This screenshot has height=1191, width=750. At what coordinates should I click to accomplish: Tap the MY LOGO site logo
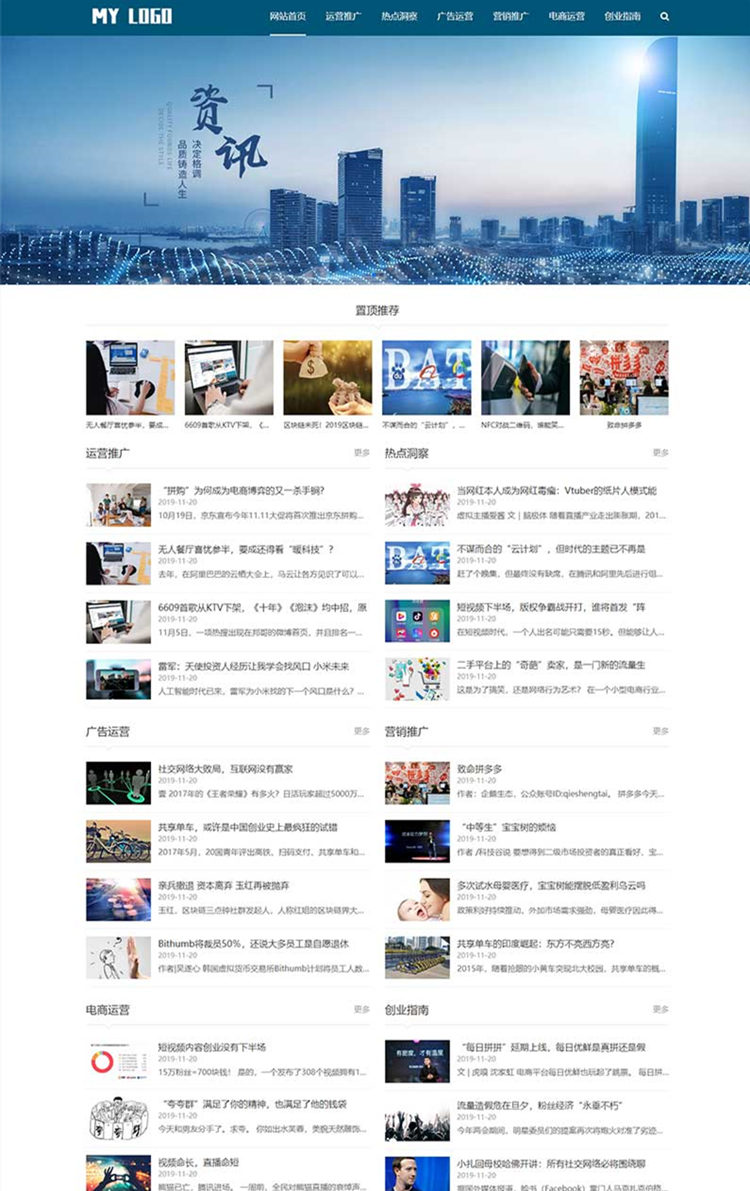[132, 16]
